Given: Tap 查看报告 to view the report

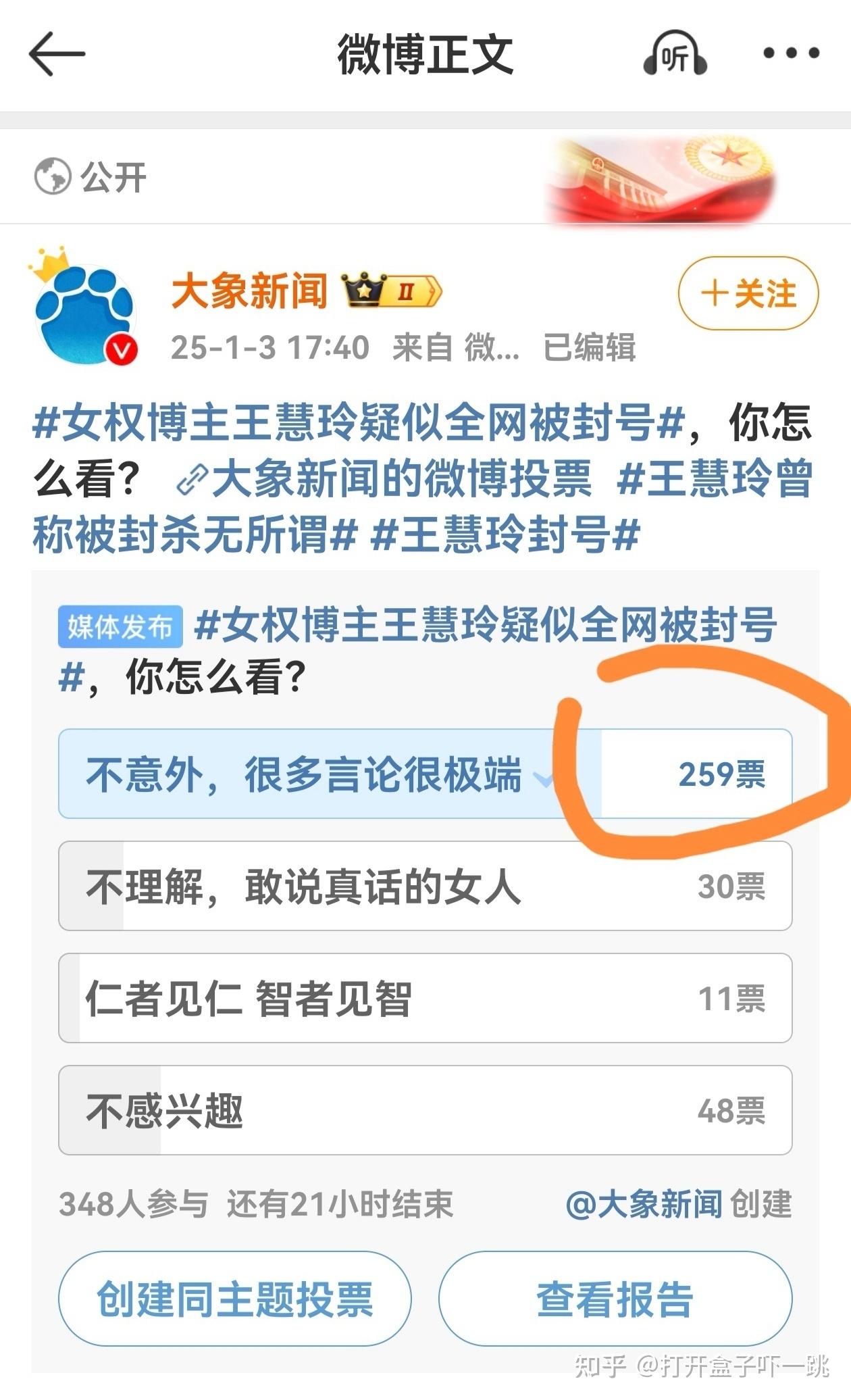Looking at the screenshot, I should (615, 1298).
